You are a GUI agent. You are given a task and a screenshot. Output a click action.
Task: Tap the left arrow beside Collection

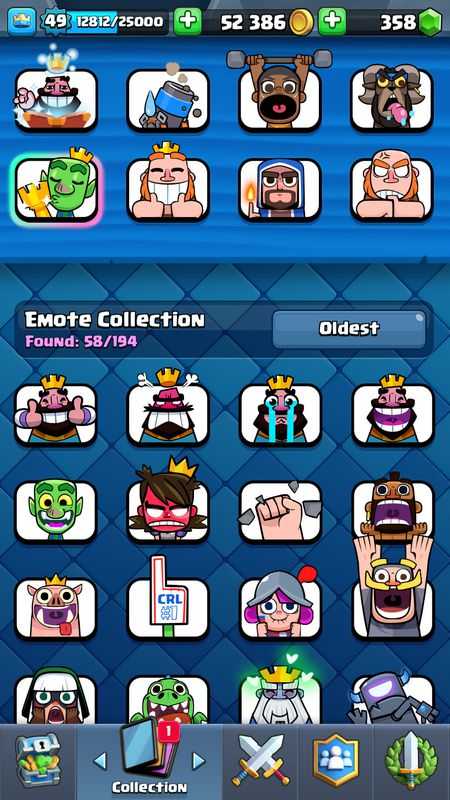click(101, 761)
